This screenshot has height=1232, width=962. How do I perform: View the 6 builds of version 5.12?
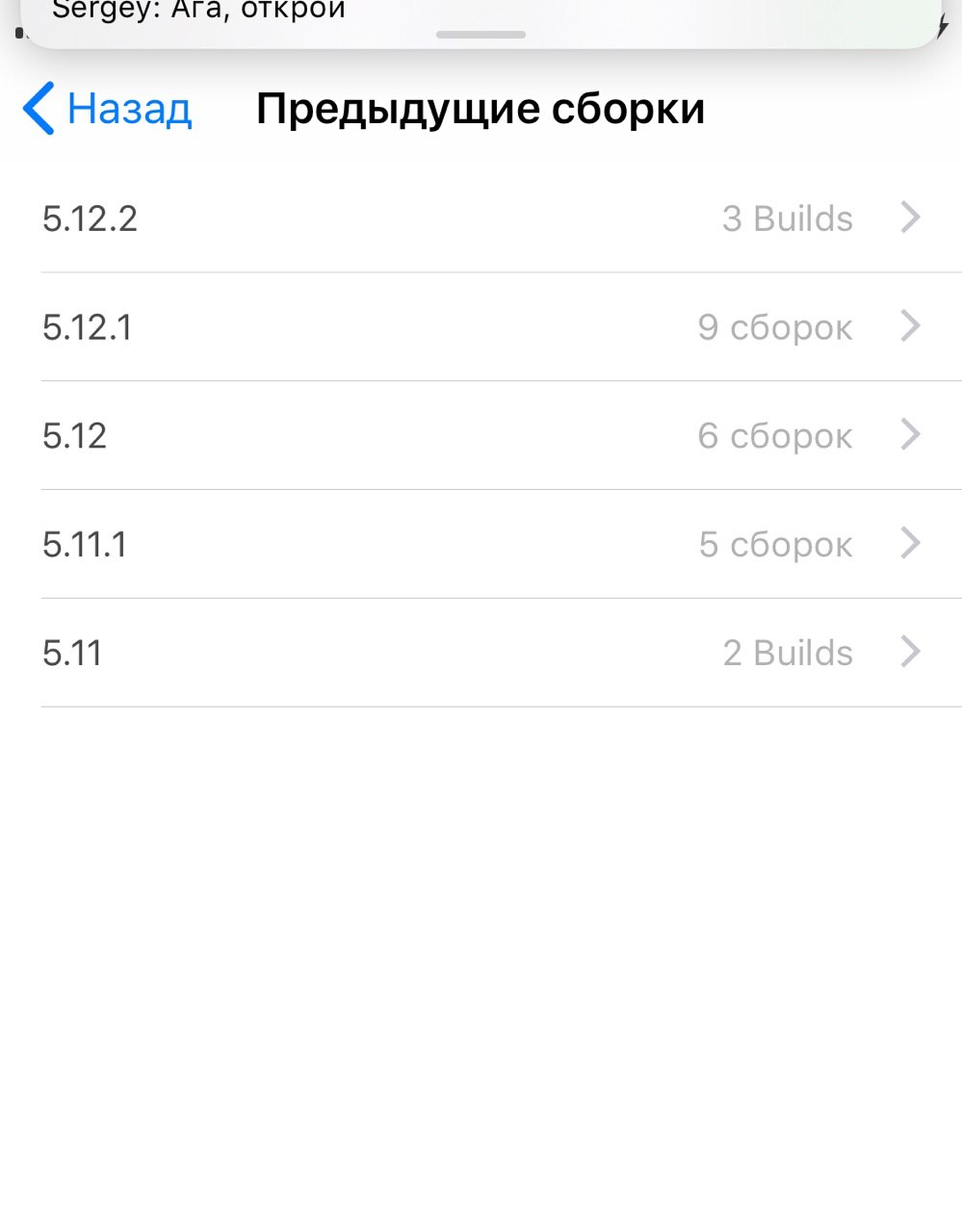(481, 436)
